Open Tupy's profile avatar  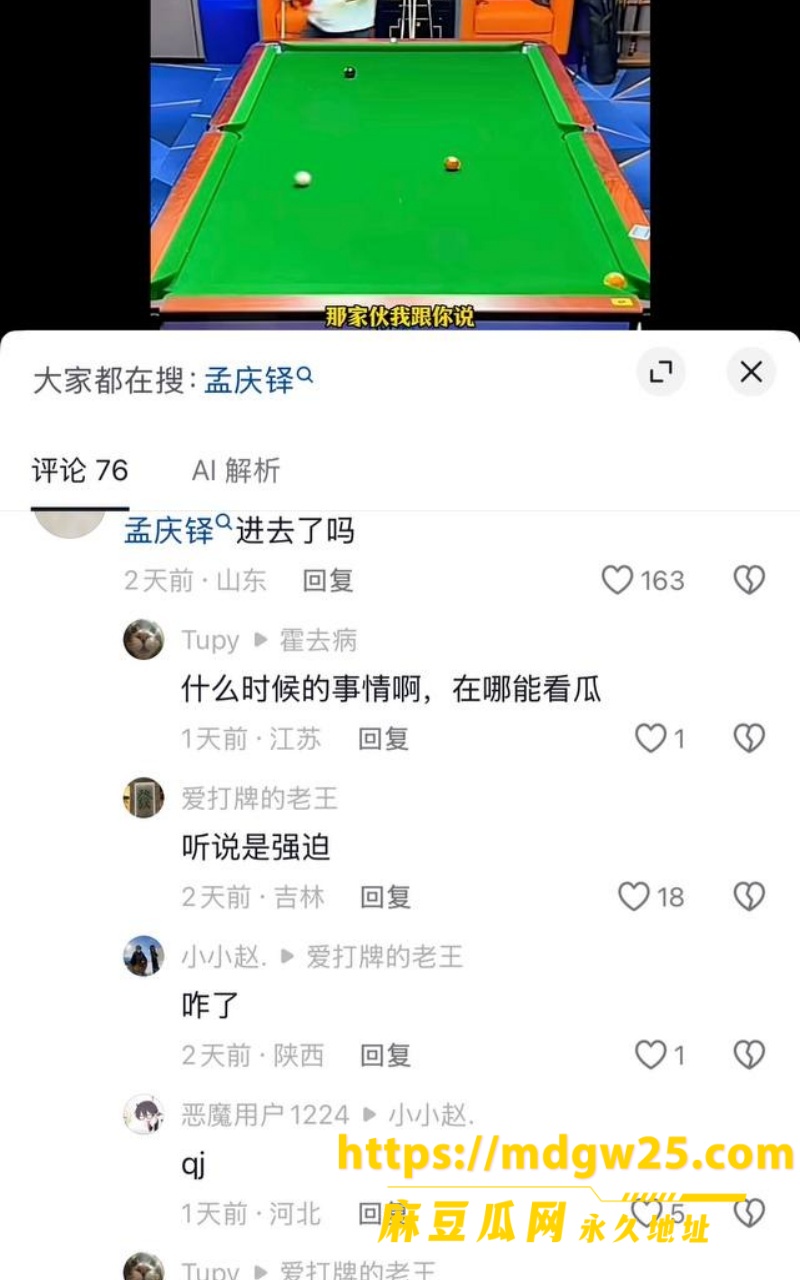click(x=143, y=640)
